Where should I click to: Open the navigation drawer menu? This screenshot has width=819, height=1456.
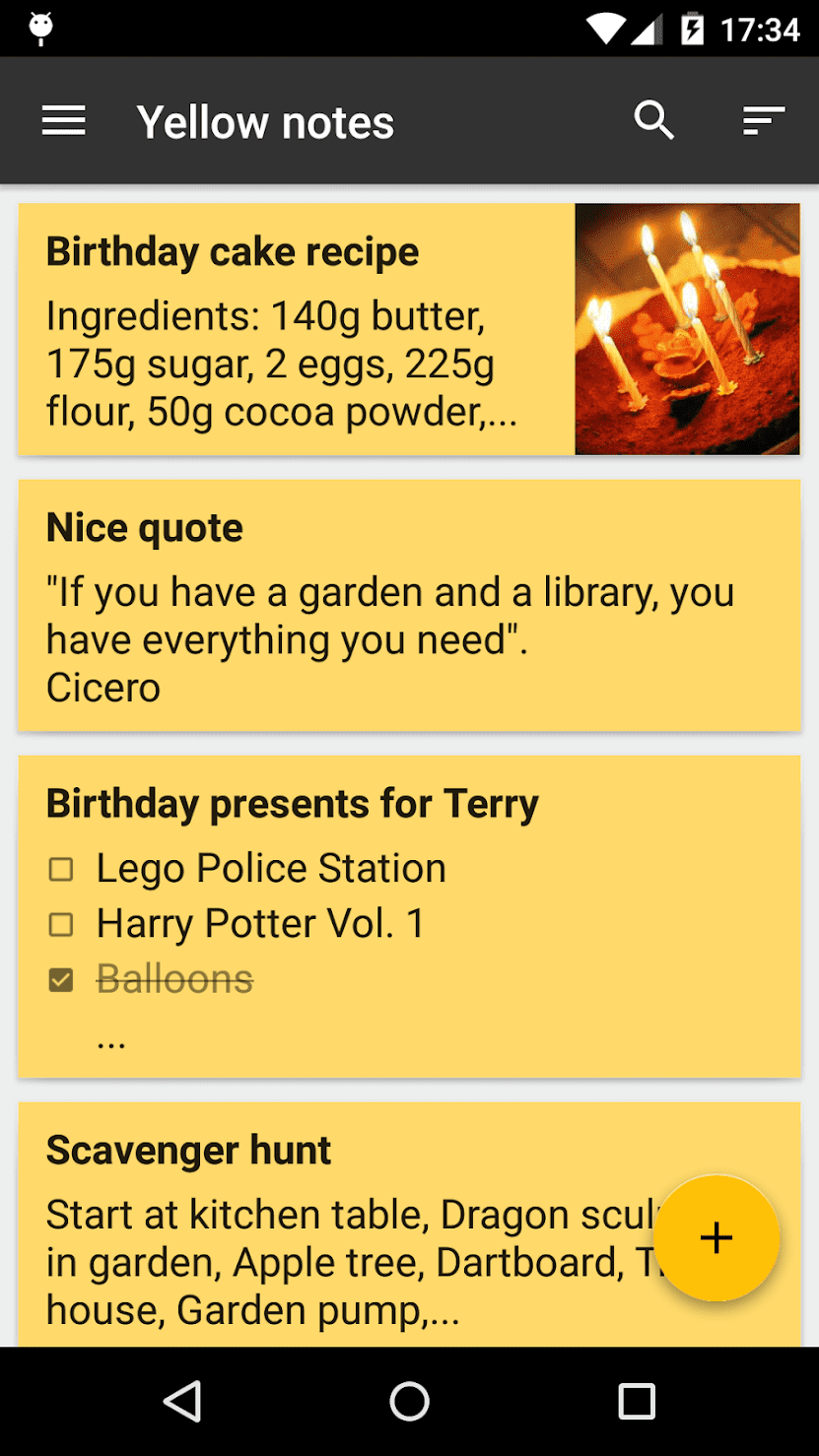[64, 121]
